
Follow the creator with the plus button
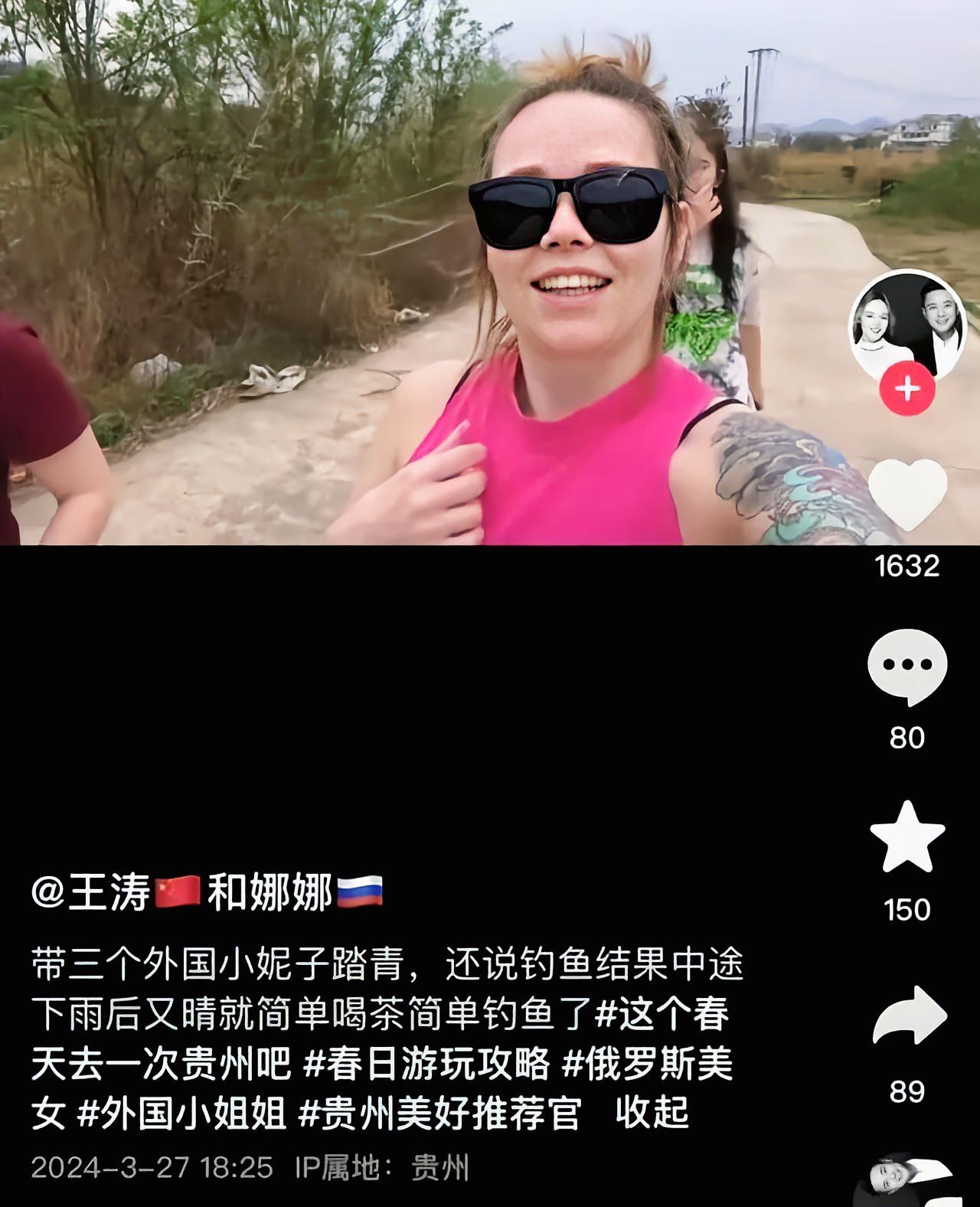tap(907, 389)
